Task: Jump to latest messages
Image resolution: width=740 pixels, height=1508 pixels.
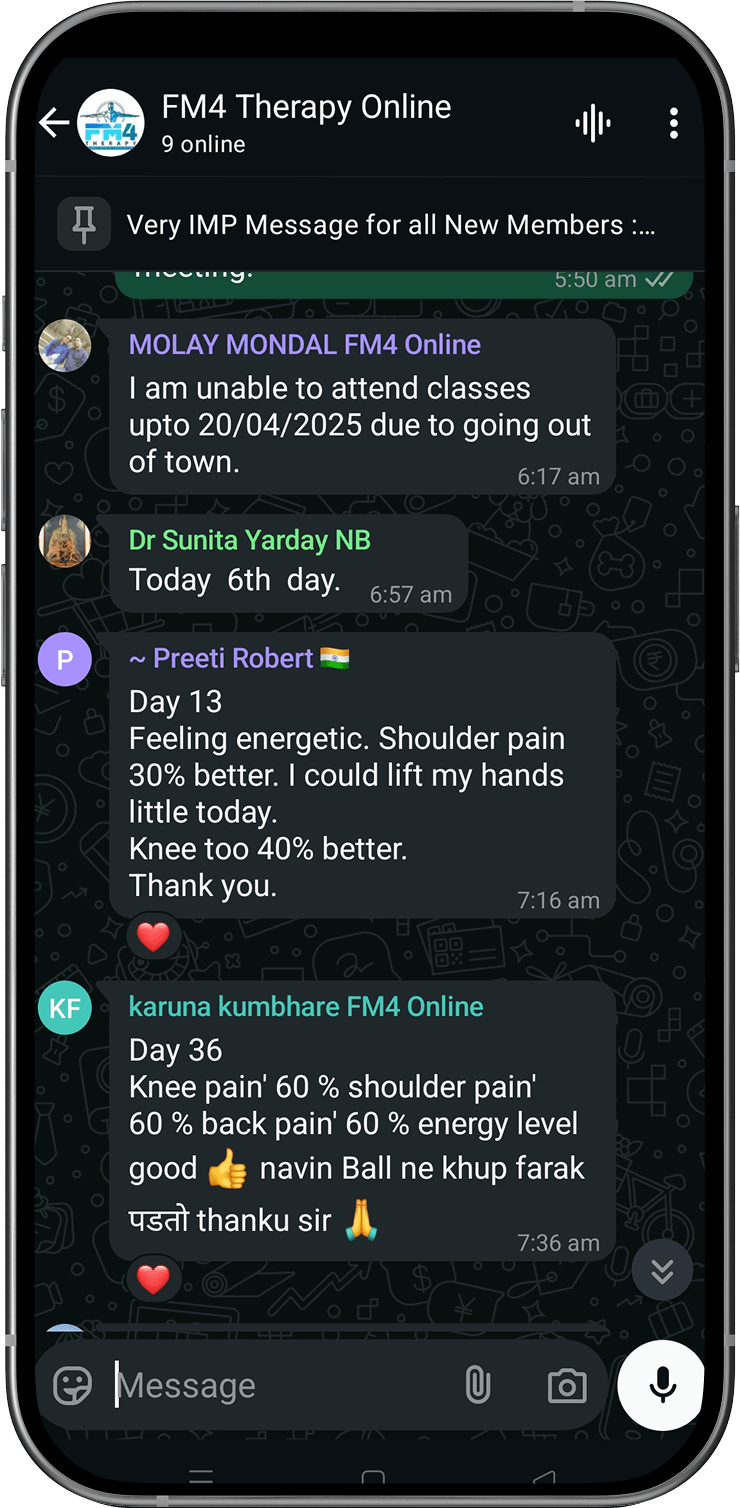Action: click(x=662, y=1271)
